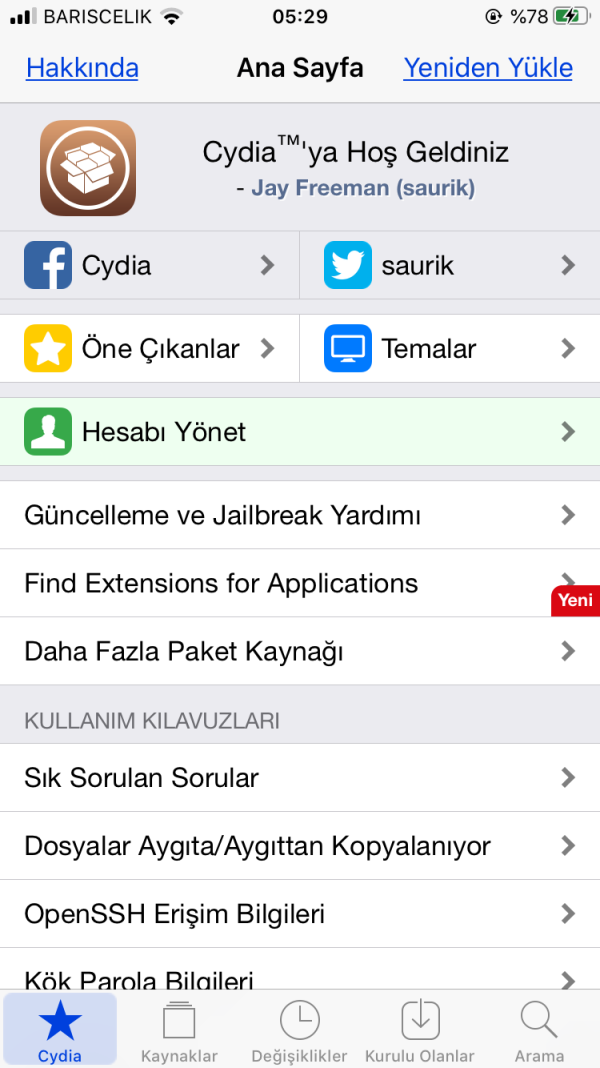The image size is (600, 1068).
Task: Open saurik's Twitter row
Action: click(450, 265)
